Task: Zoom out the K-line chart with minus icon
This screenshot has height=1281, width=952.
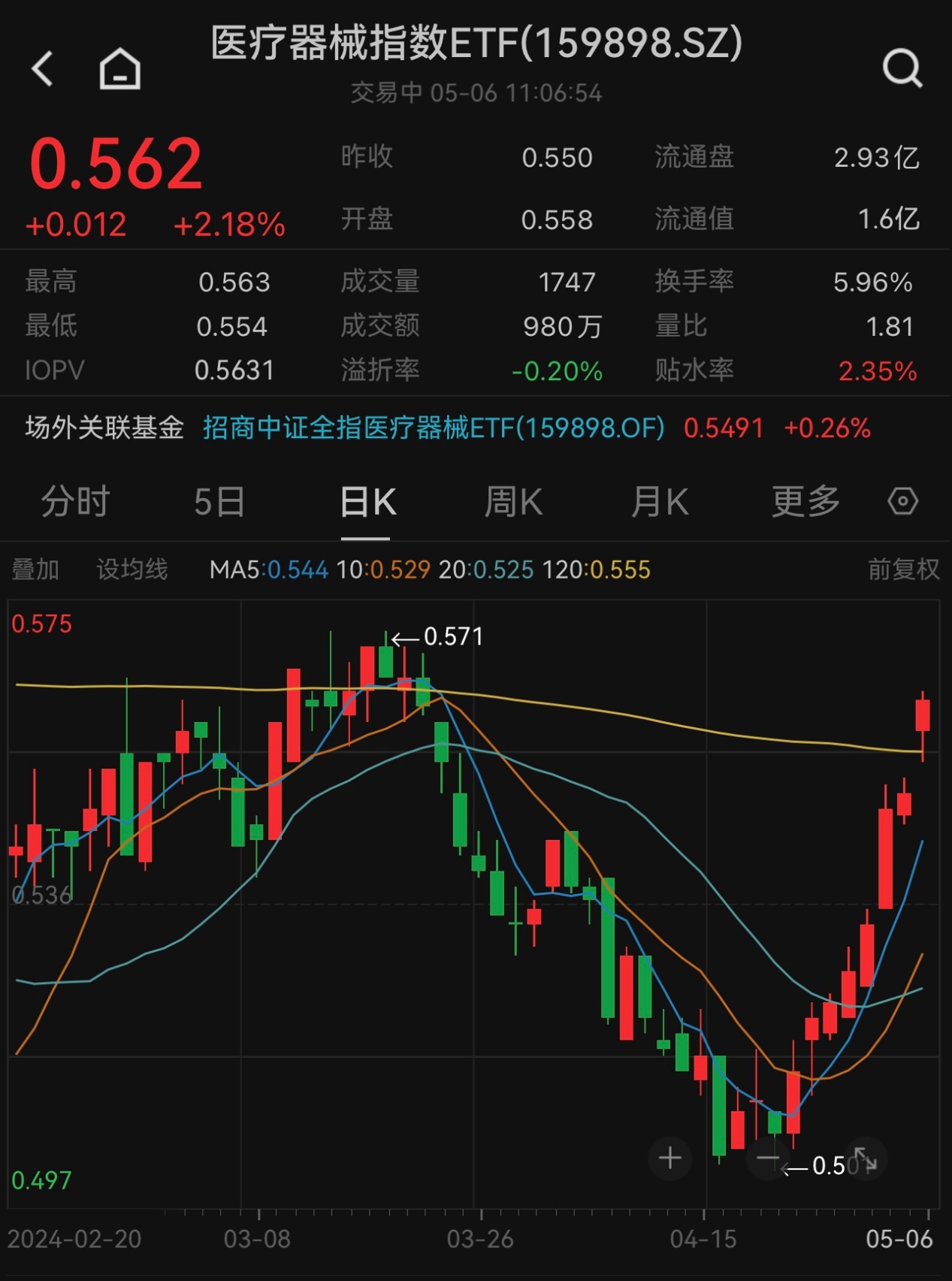Action: click(x=768, y=1159)
